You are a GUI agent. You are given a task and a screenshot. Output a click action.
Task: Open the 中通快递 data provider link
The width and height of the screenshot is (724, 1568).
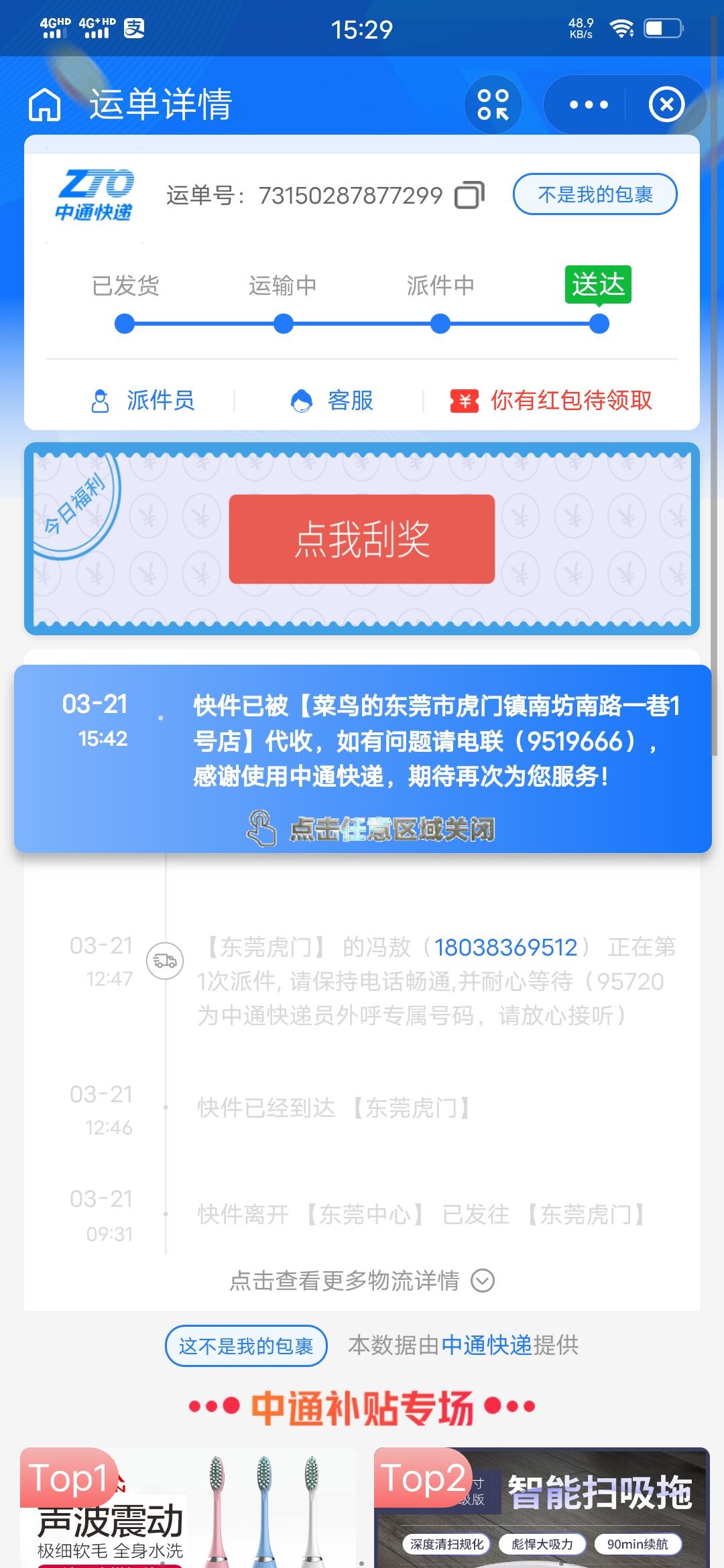(487, 1345)
